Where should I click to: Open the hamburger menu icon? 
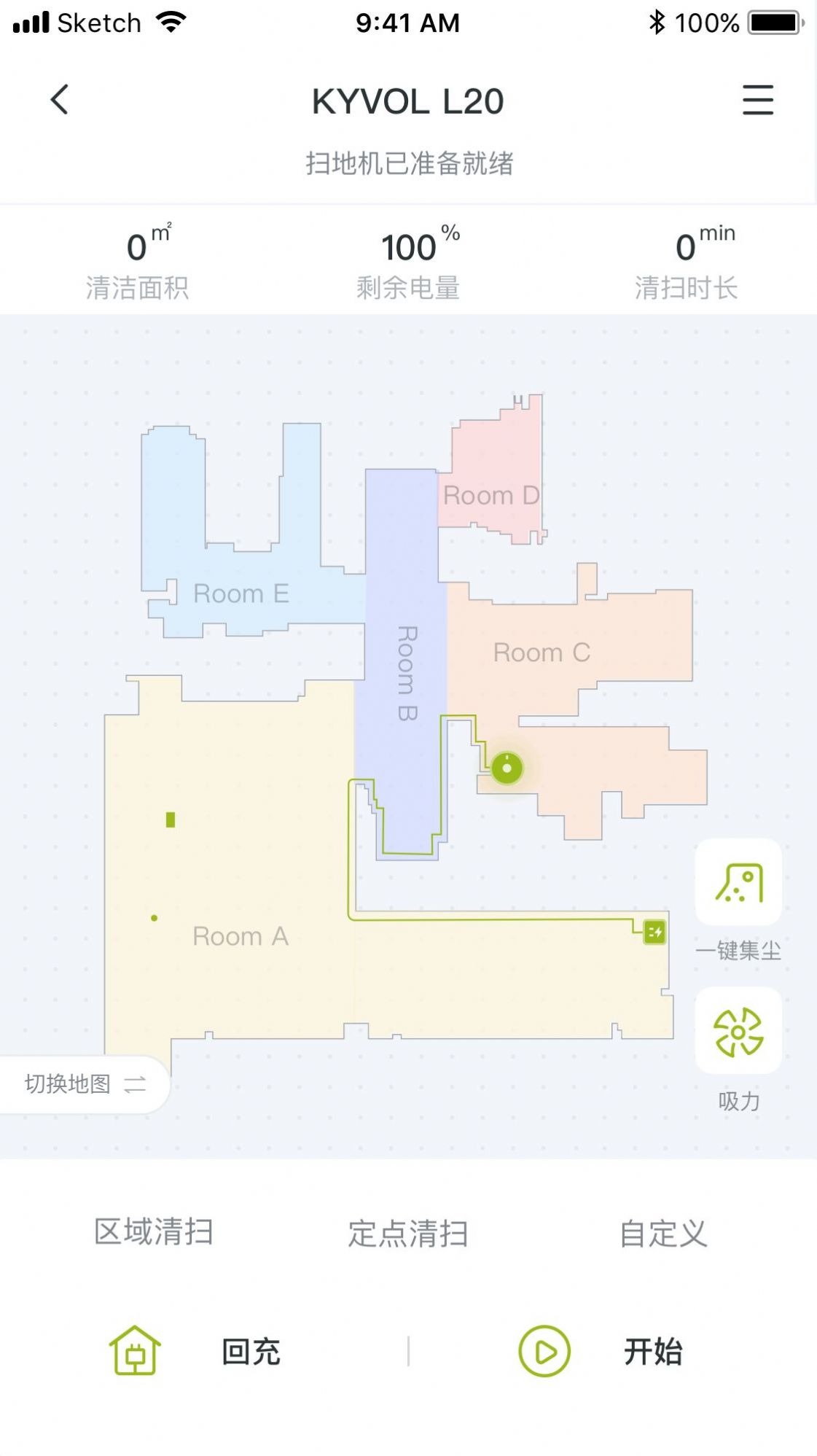tap(757, 100)
